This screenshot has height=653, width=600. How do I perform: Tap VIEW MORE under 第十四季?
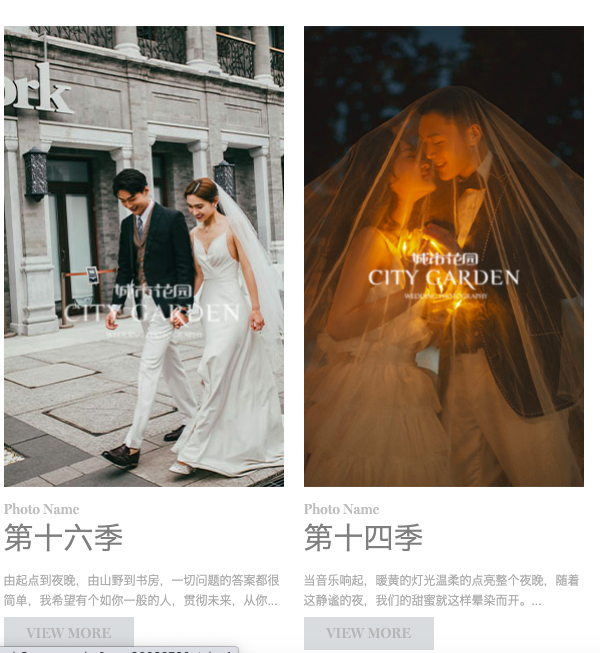coord(369,632)
